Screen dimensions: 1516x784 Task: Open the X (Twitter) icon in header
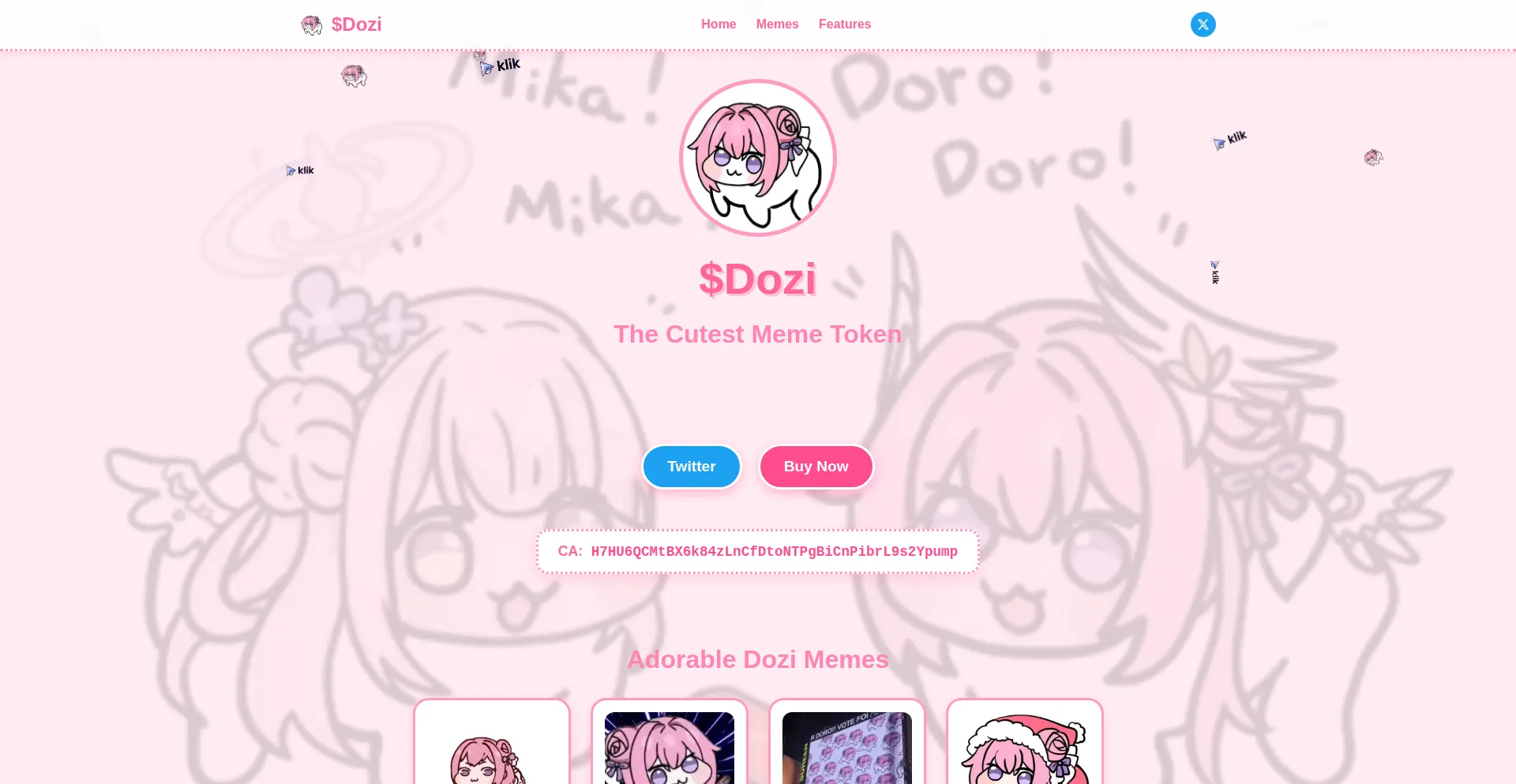[x=1203, y=24]
